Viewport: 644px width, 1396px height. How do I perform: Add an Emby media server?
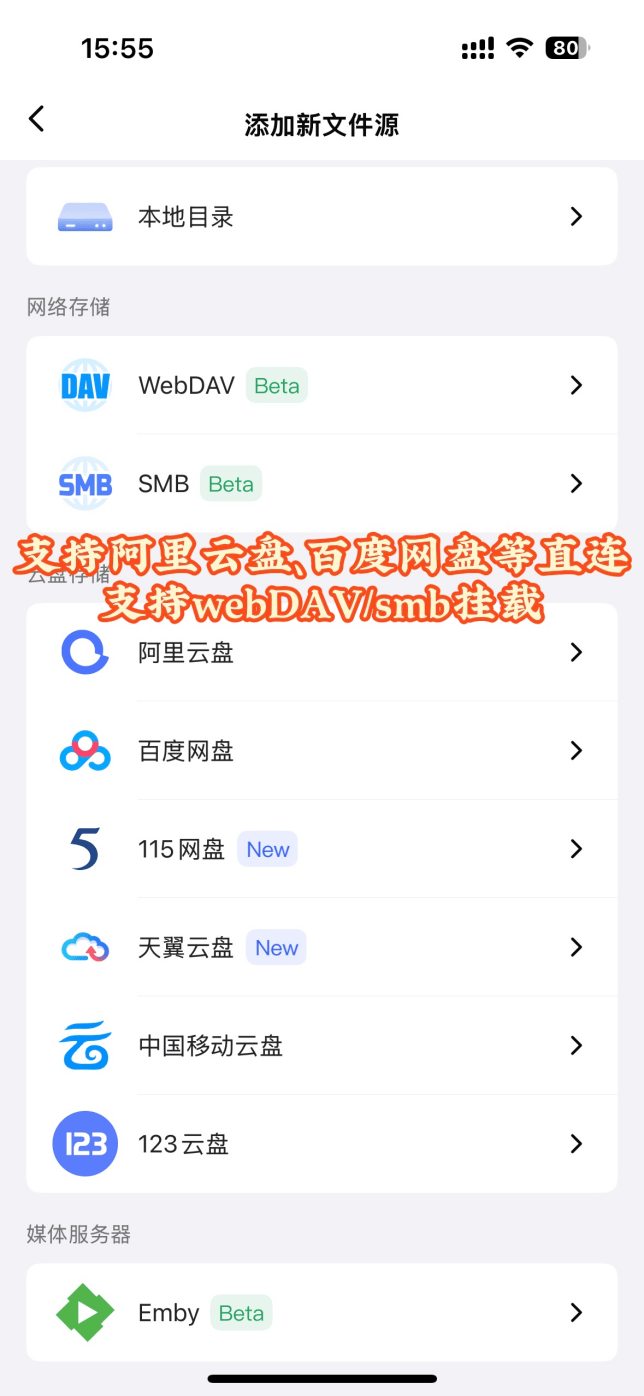coord(321,1313)
